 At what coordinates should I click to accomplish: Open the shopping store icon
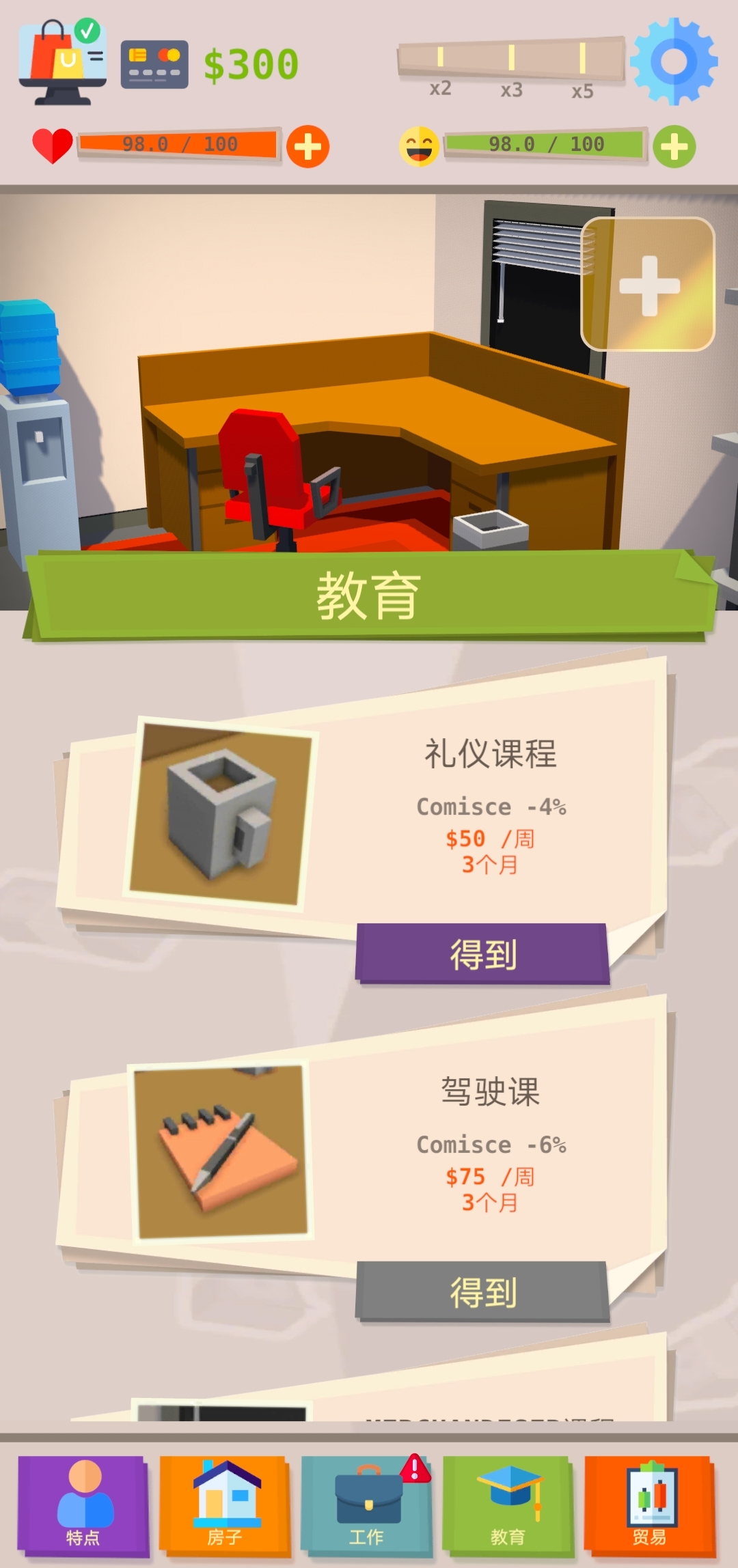pos(61,61)
